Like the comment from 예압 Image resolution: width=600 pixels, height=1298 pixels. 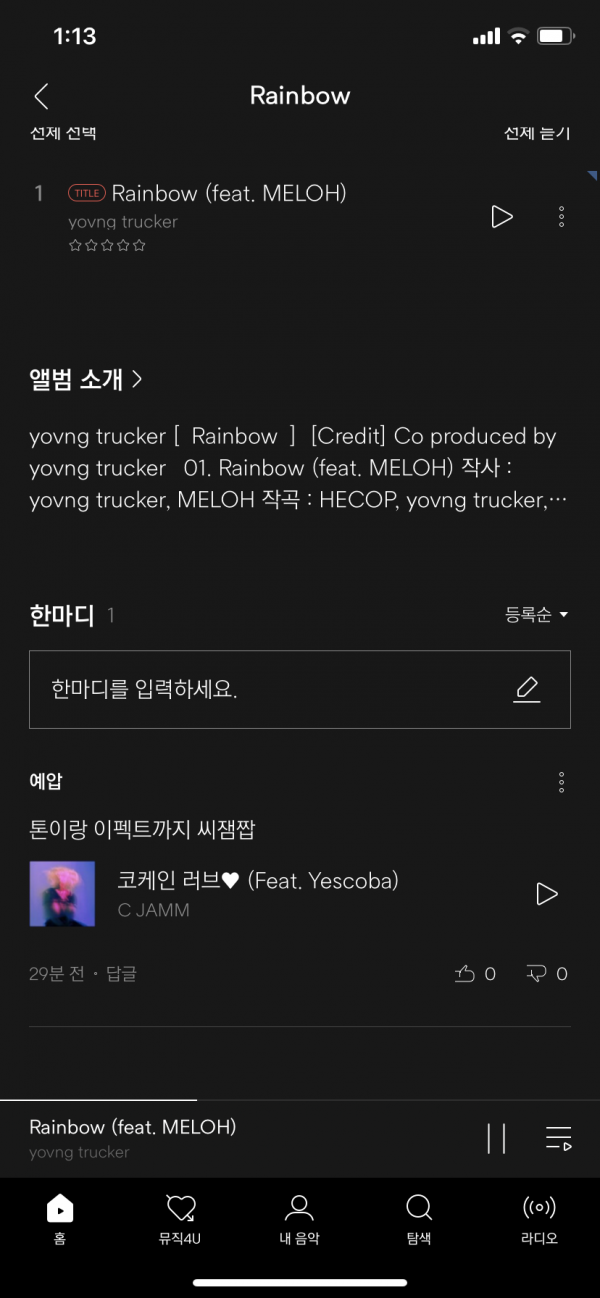(475, 974)
